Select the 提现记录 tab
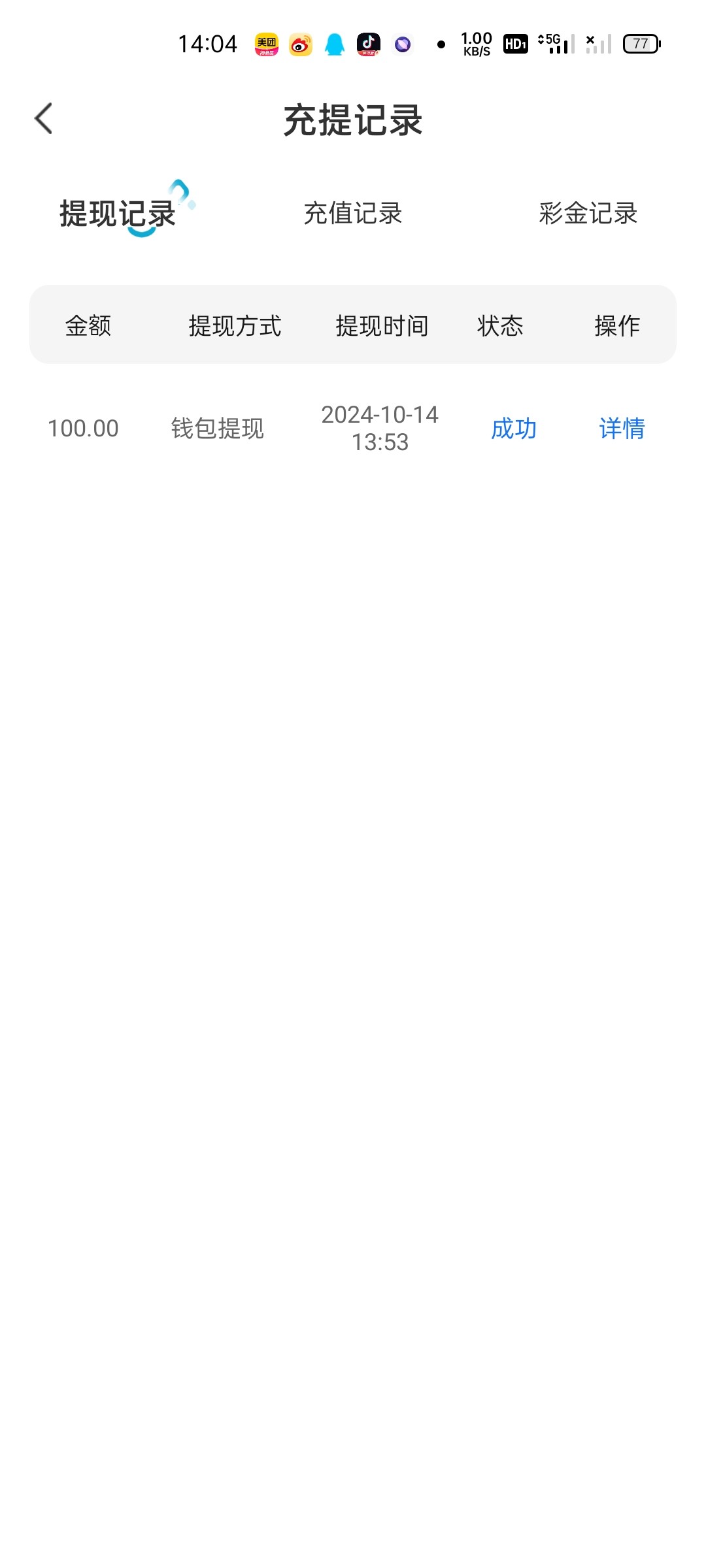 pos(118,214)
